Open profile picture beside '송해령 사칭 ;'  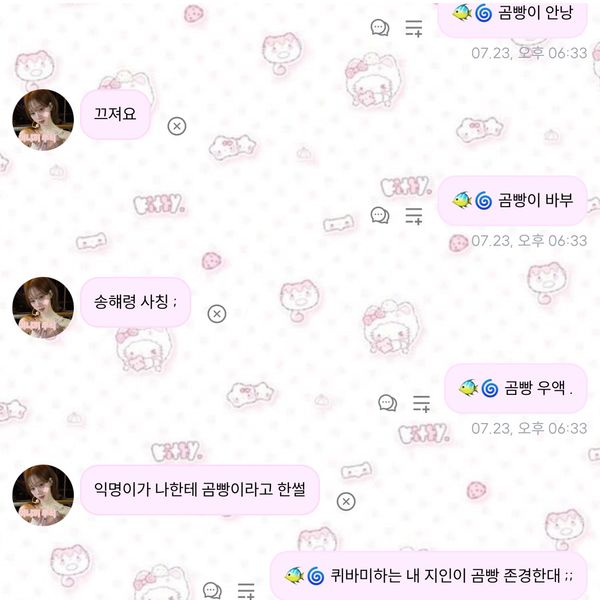pyautogui.click(x=43, y=308)
